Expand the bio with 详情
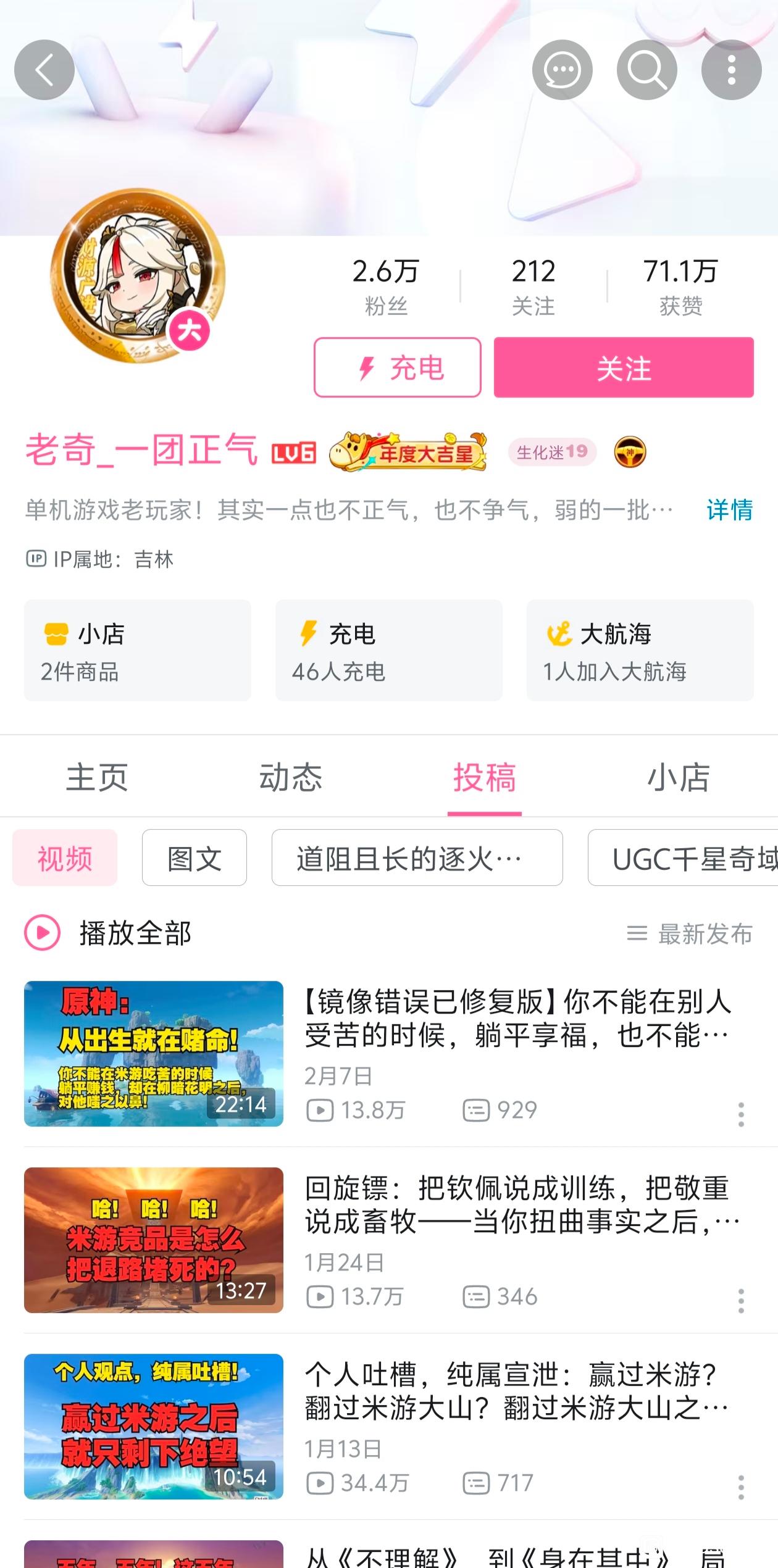Screen dimensions: 778x1568 click(x=729, y=511)
